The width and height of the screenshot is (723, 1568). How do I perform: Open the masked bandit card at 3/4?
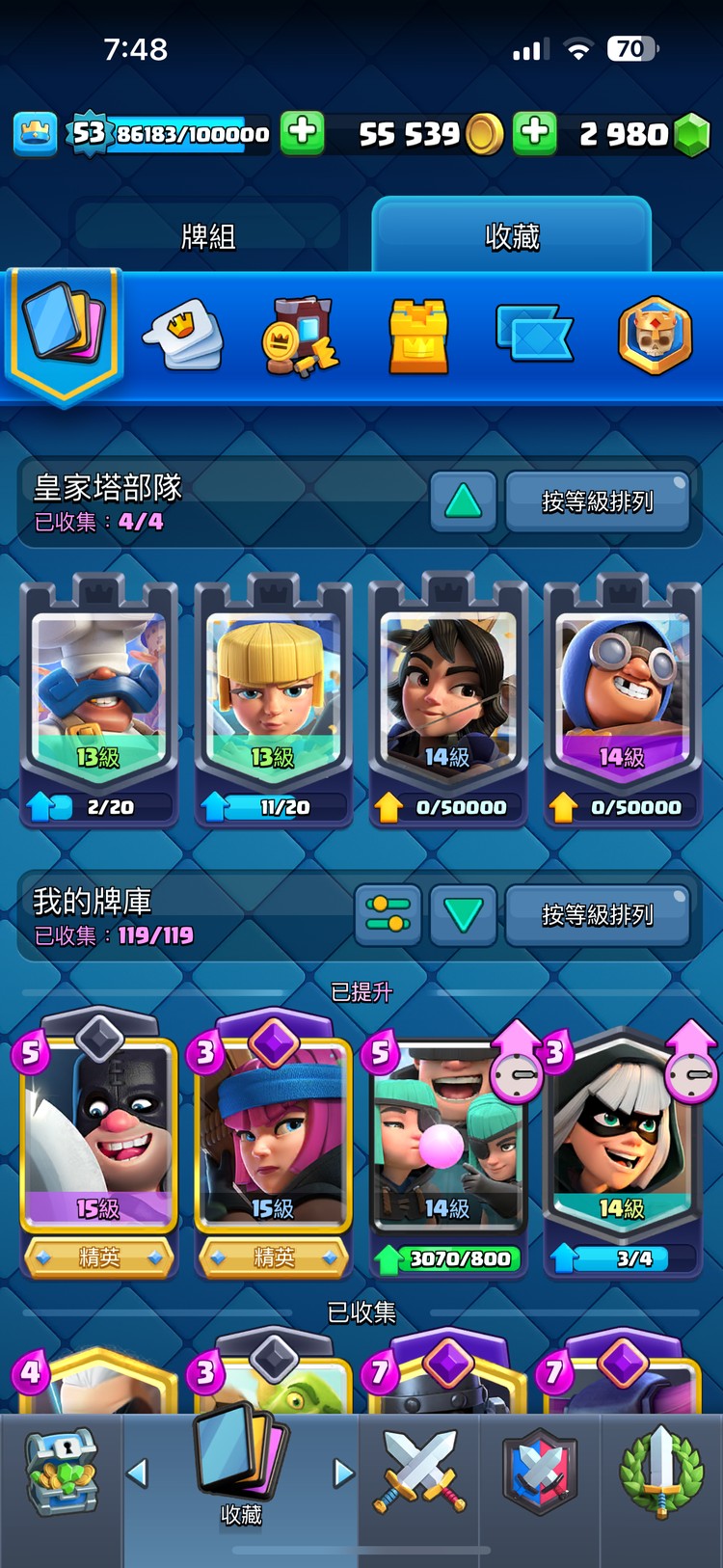point(622,1148)
